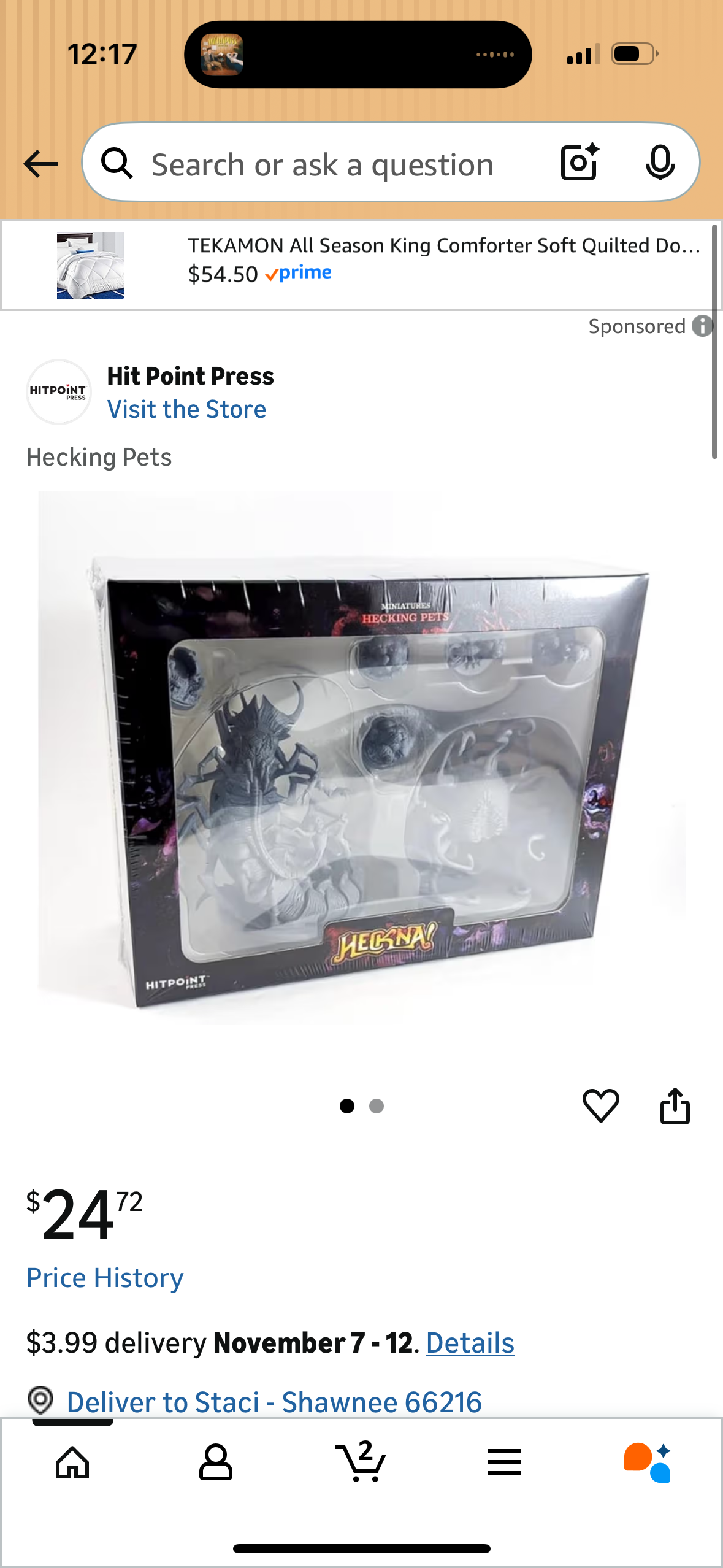The image size is (723, 1568).
Task: Share this product
Action: pyautogui.click(x=675, y=1106)
